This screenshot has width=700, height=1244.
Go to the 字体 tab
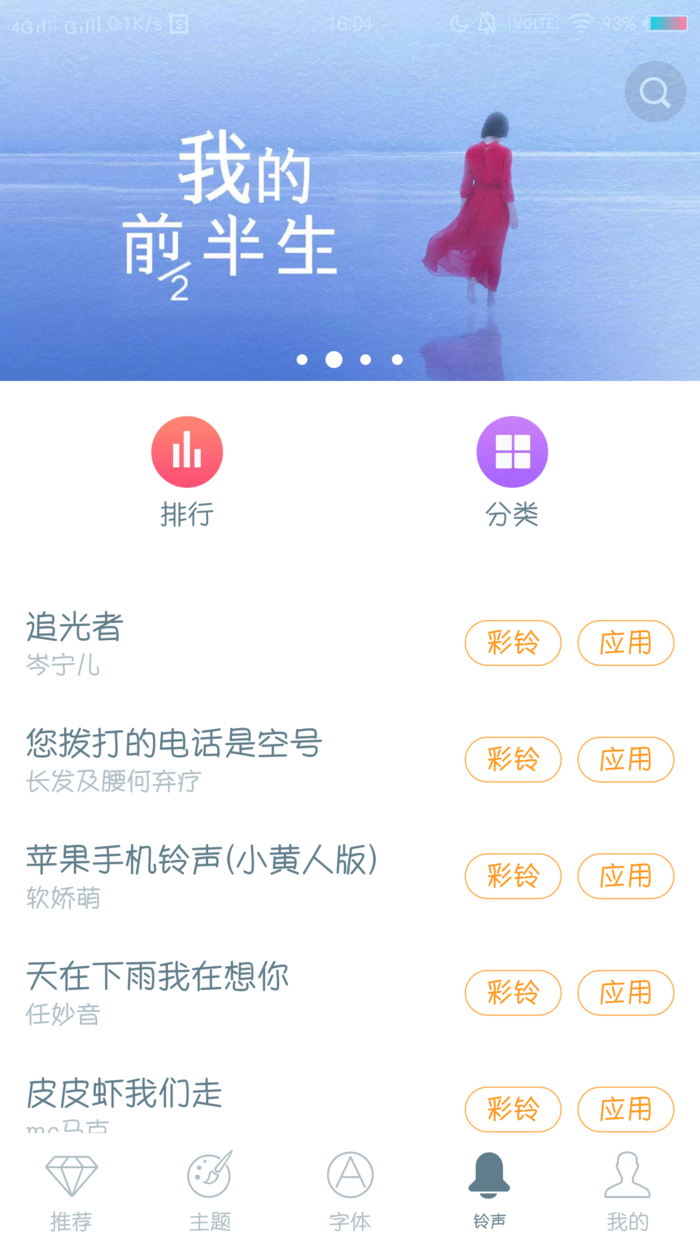[350, 1192]
